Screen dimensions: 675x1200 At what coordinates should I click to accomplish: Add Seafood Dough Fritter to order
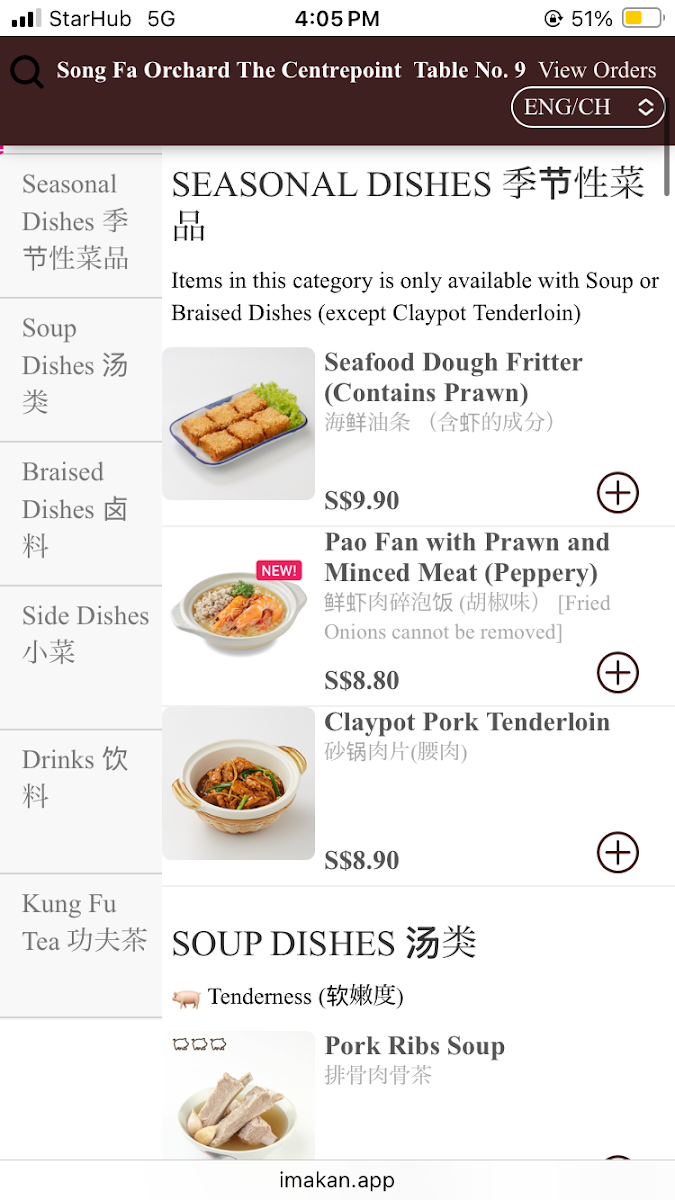pyautogui.click(x=618, y=493)
